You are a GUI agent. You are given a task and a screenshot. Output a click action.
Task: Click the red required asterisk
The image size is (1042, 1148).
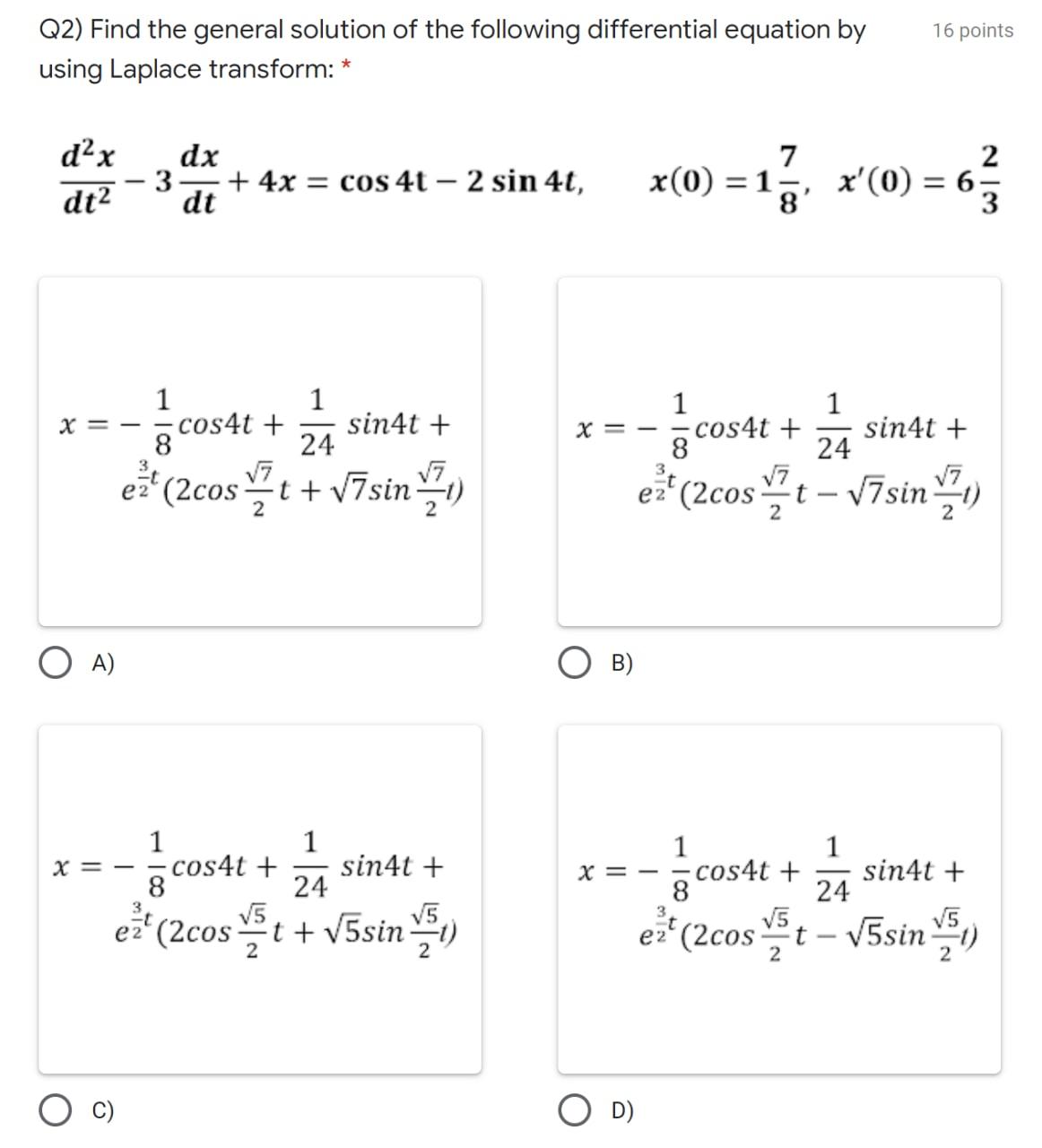point(345,65)
